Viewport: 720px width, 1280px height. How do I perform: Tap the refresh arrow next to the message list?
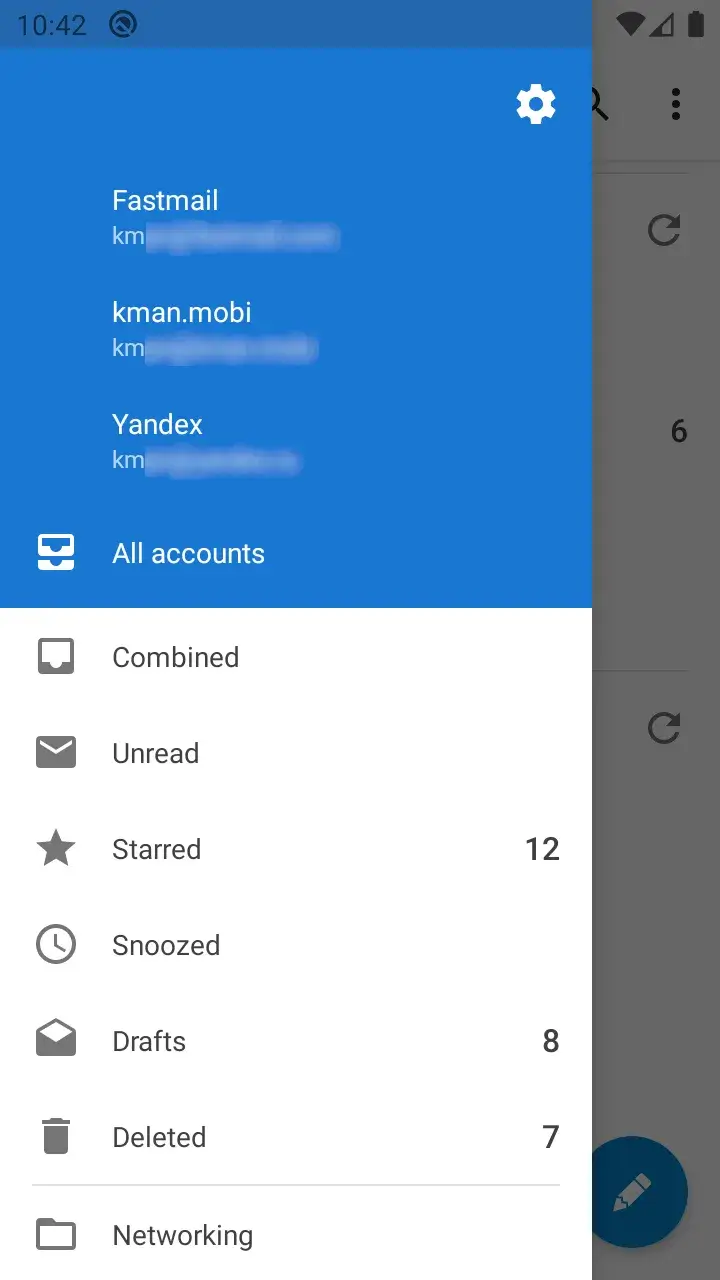[x=664, y=231]
